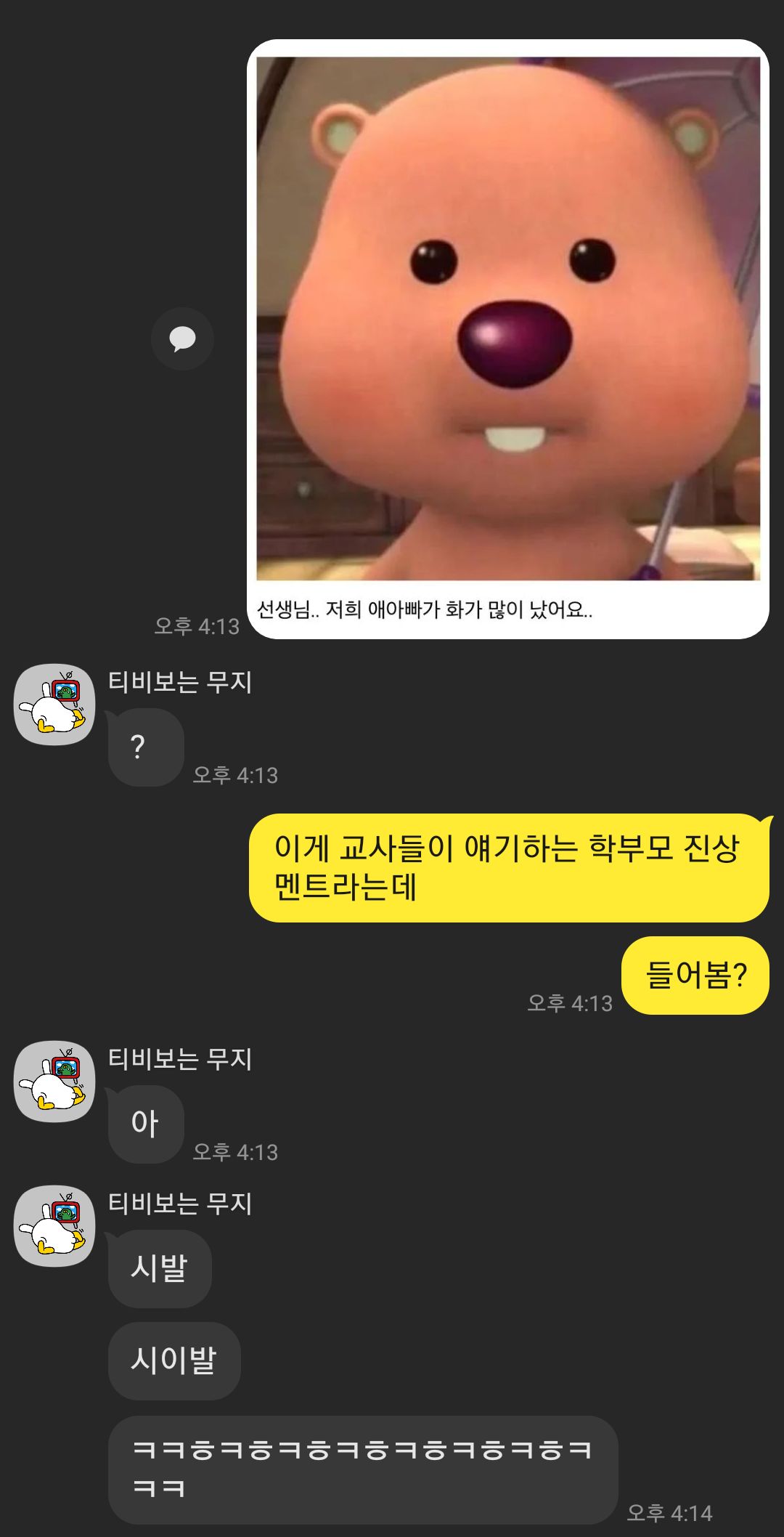
Task: View profile from avatar by the "시발" message
Action: (54, 1225)
